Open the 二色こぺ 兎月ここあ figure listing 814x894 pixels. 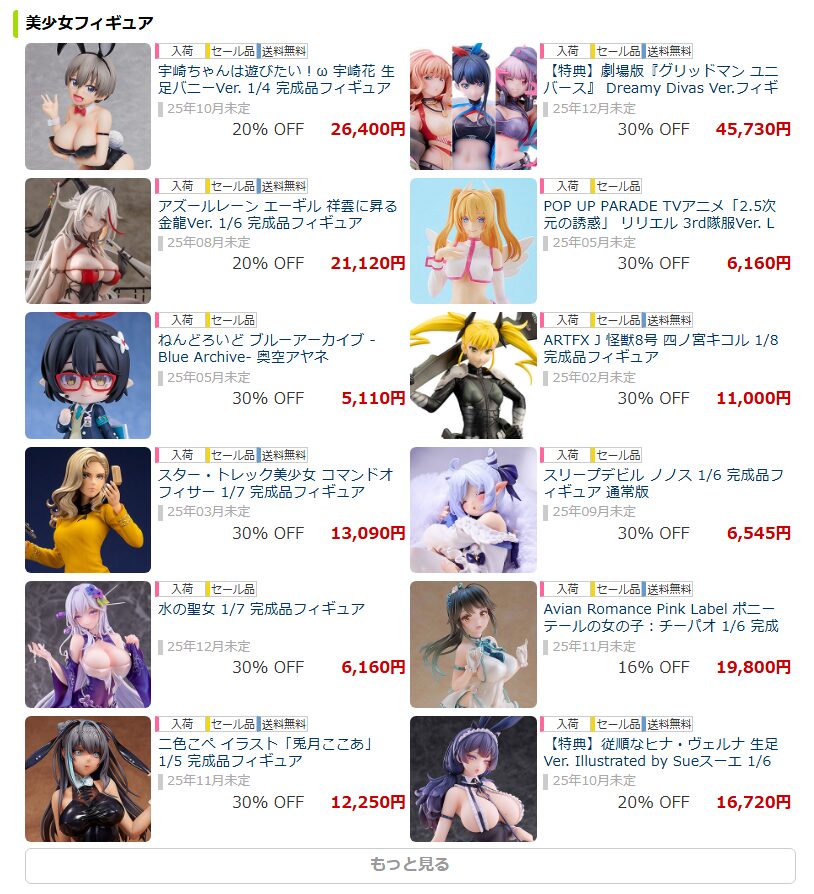pos(266,752)
